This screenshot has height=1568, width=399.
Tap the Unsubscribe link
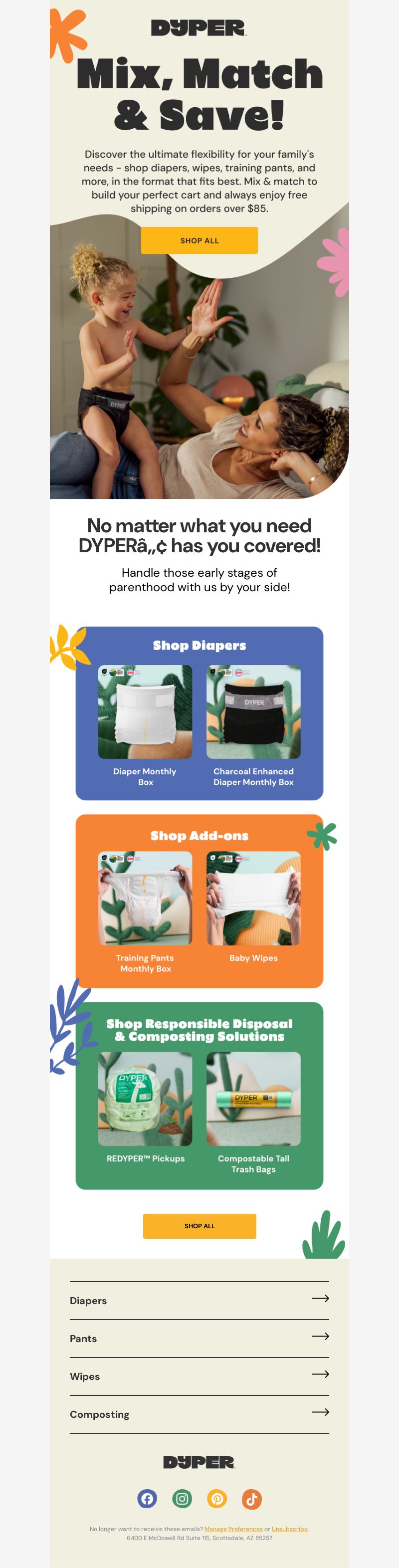pyautogui.click(x=289, y=1529)
